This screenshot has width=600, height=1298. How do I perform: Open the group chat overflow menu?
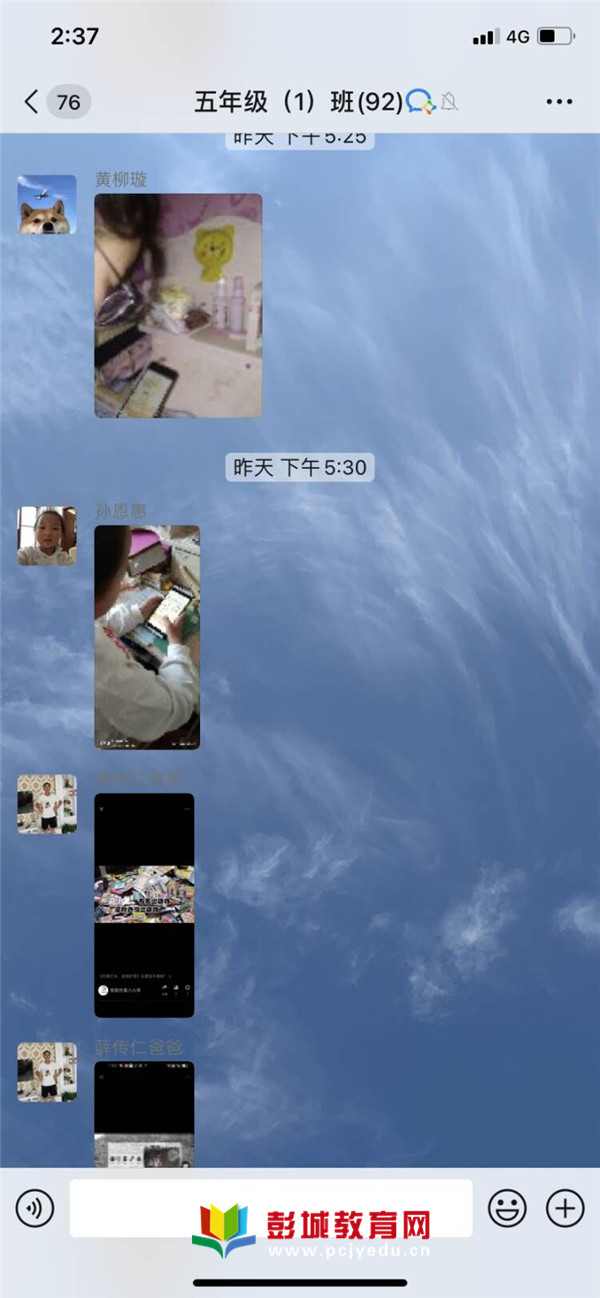pos(559,101)
